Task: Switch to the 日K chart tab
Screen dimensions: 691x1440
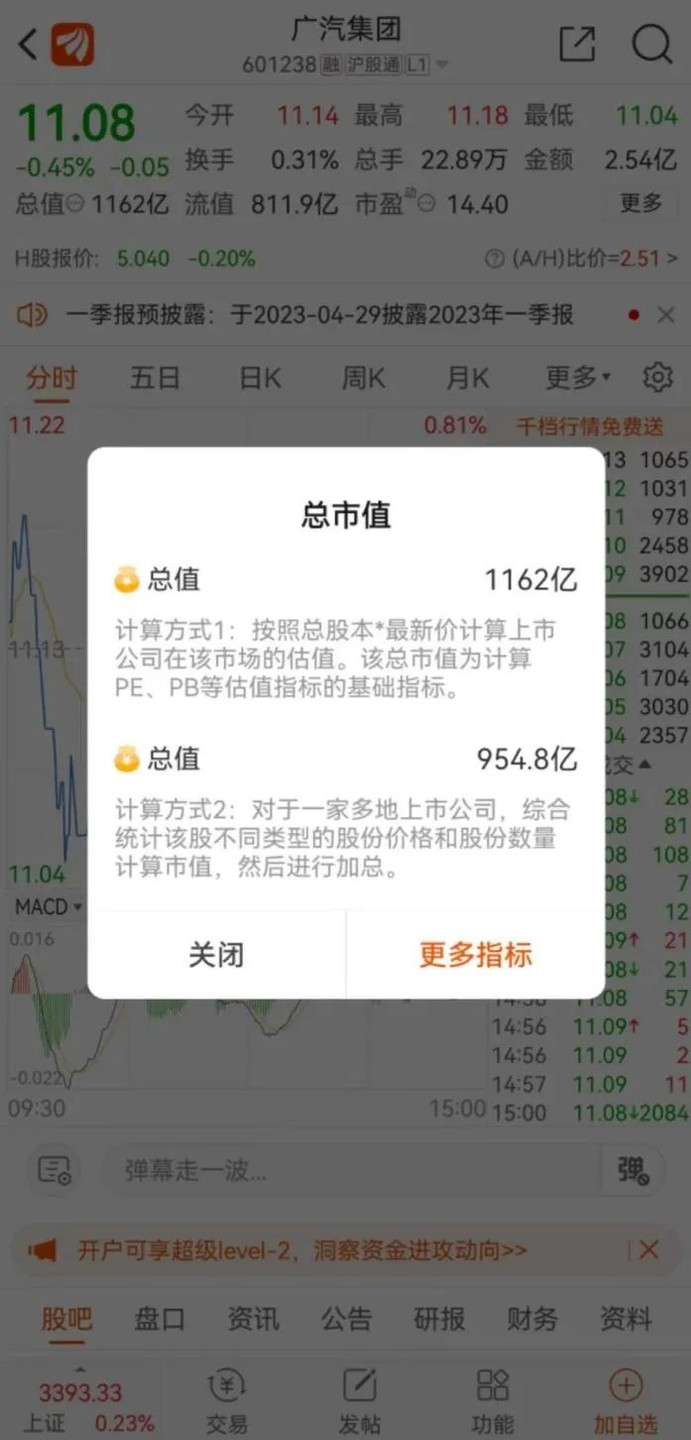Action: click(x=260, y=378)
